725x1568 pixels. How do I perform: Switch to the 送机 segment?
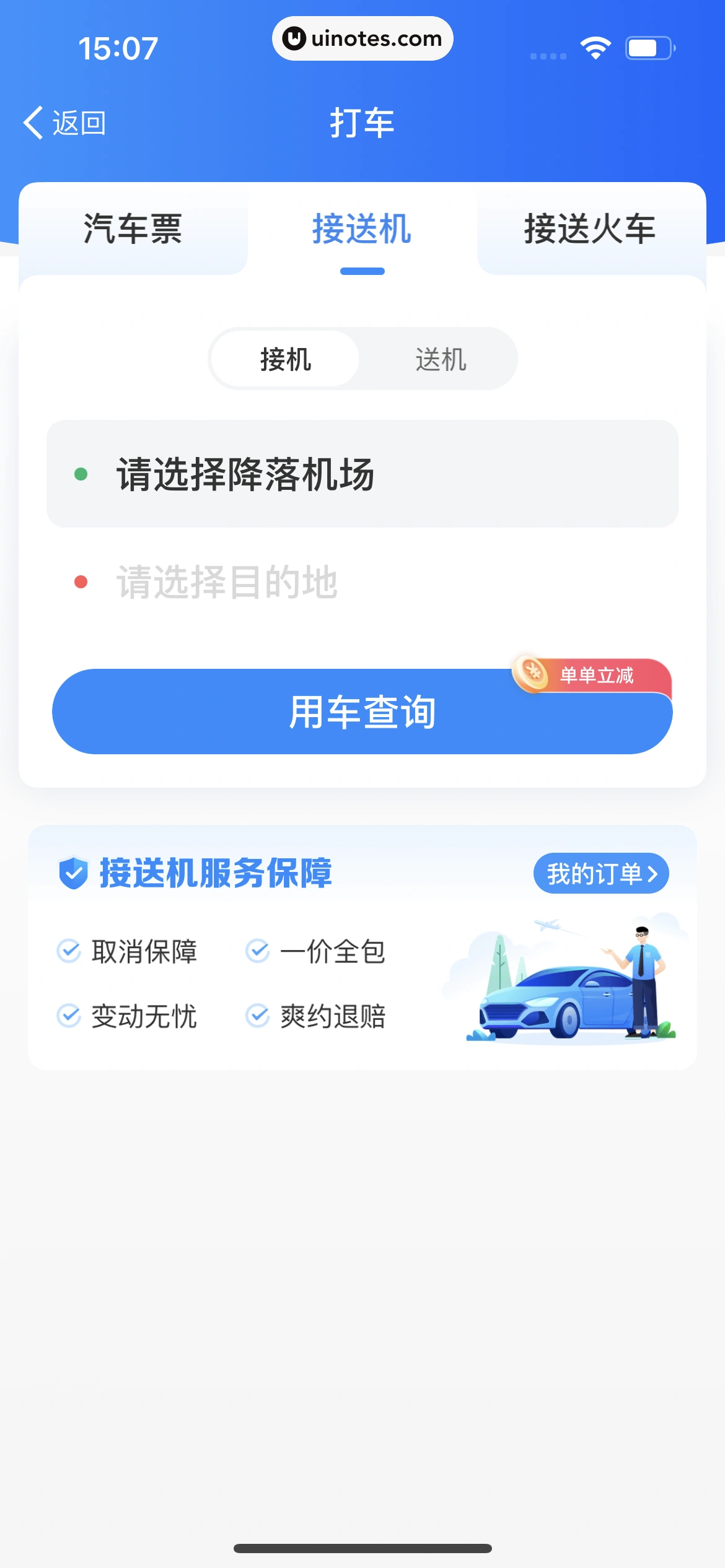[441, 359]
